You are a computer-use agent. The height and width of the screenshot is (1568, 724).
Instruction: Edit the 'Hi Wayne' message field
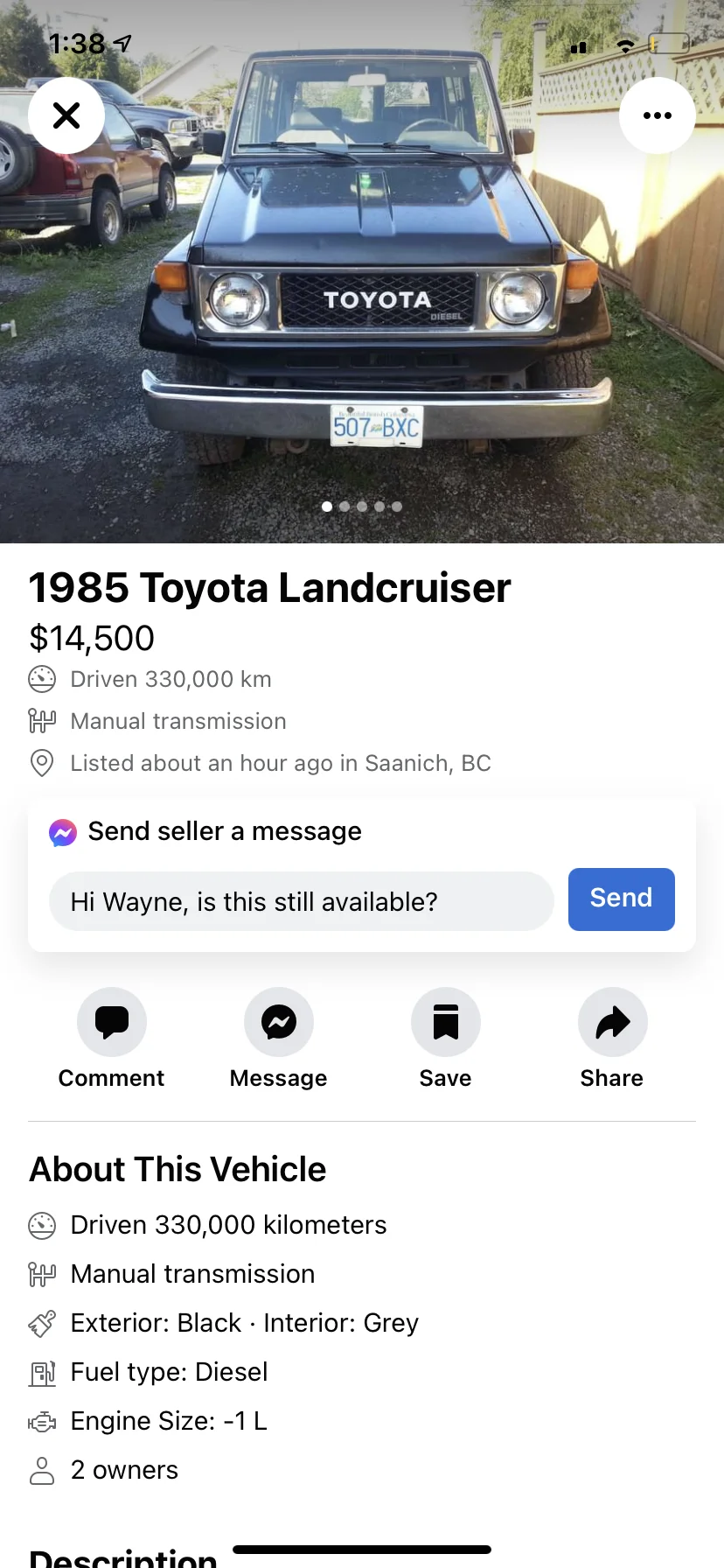(x=301, y=901)
